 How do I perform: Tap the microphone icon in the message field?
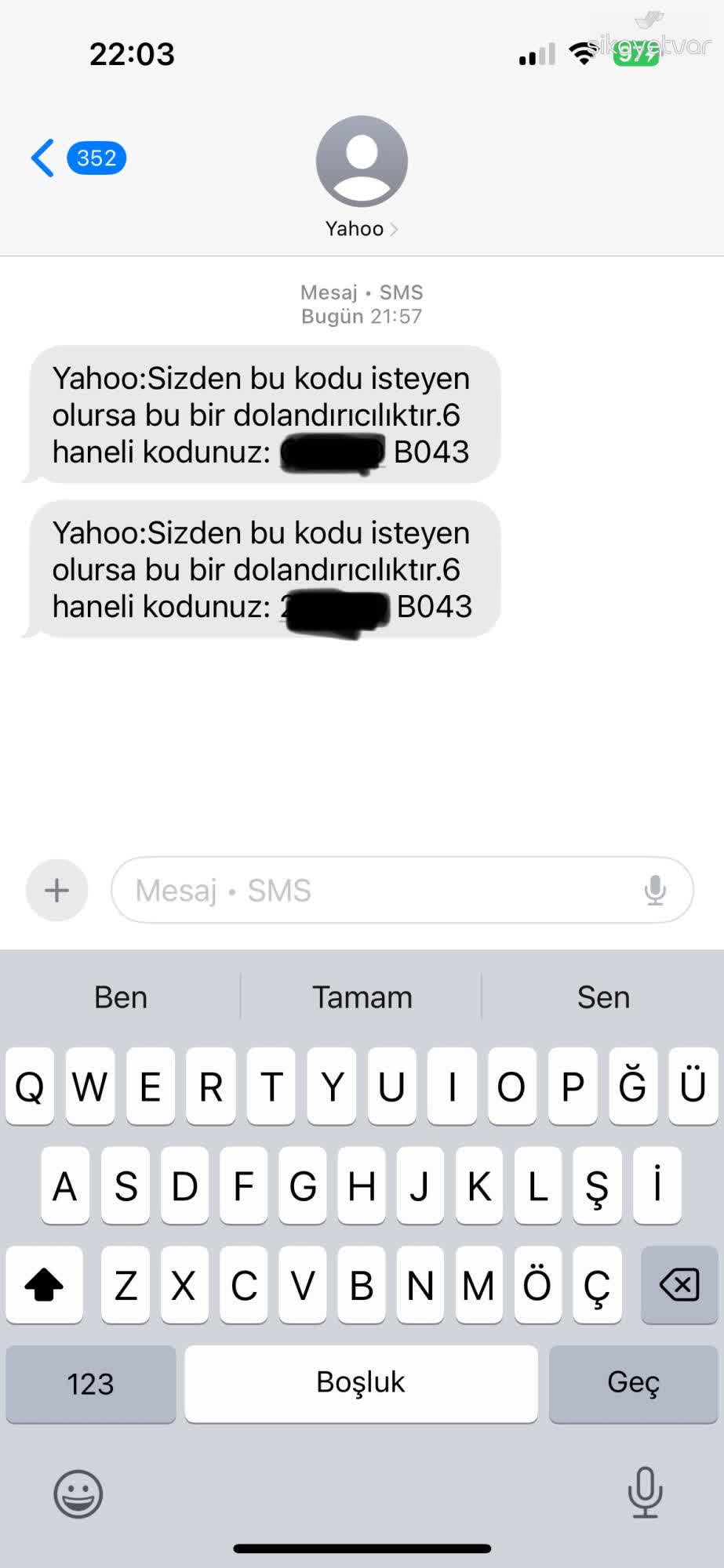tap(653, 890)
